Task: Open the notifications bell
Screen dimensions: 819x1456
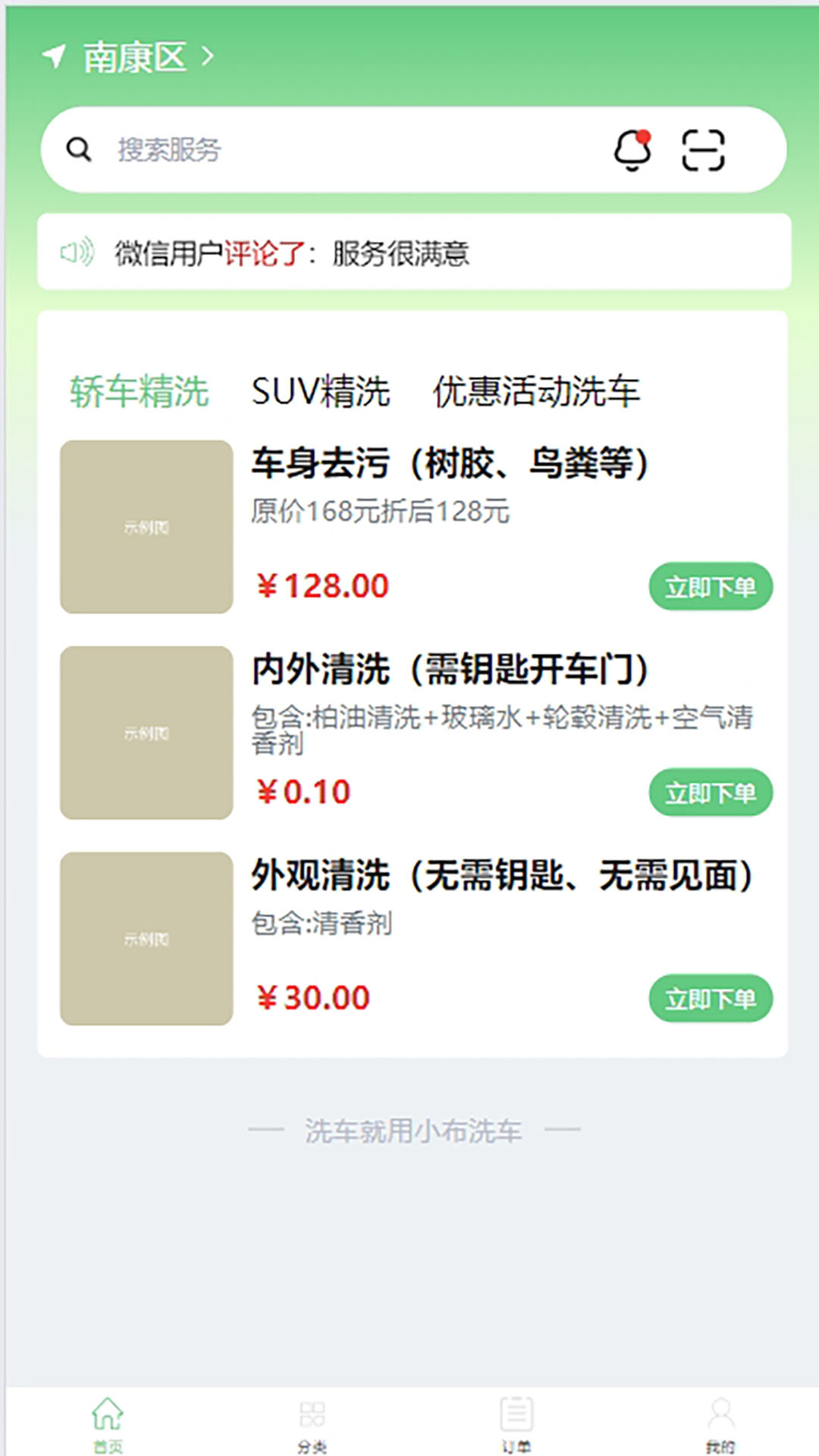Action: point(632,149)
